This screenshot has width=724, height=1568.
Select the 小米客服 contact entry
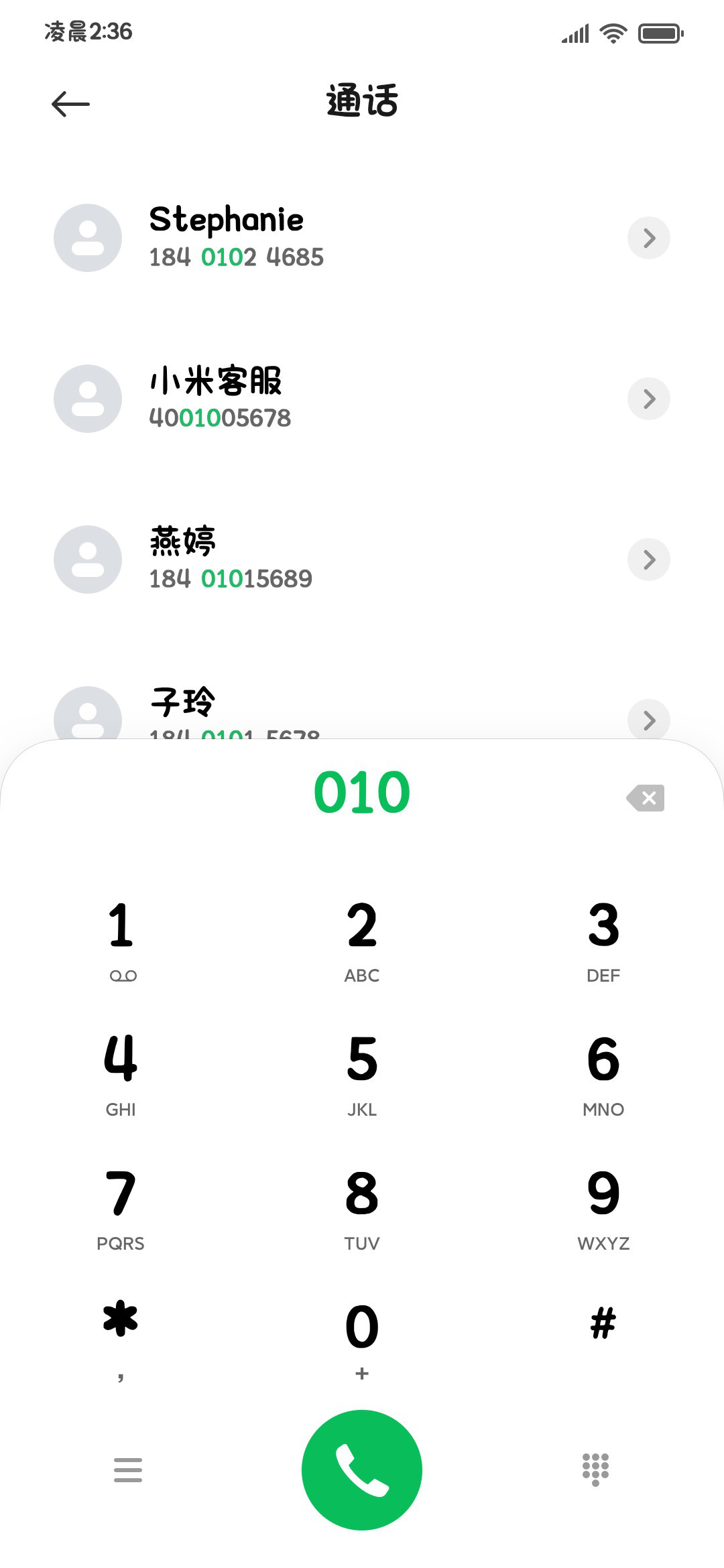(362, 399)
